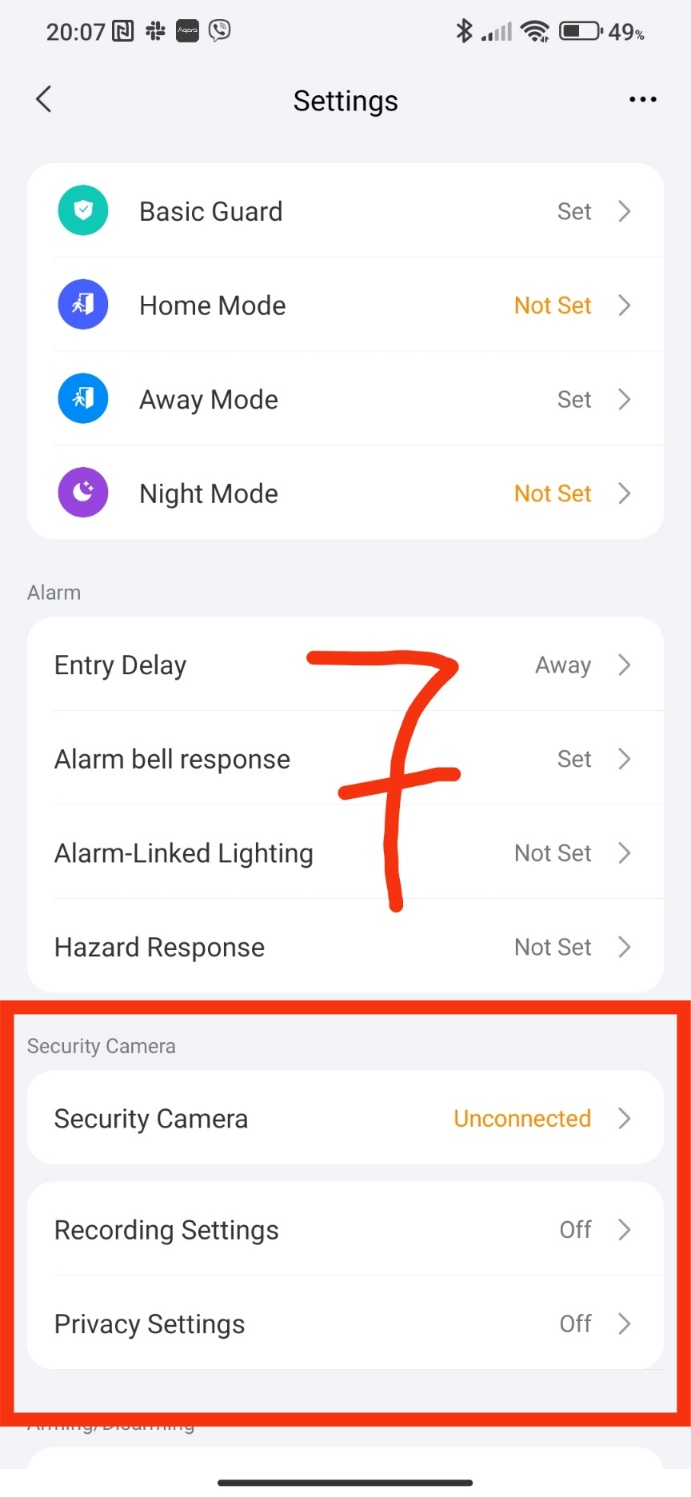Viewport: 691px width, 1497px height.
Task: Open Recording Settings
Action: 345,1230
